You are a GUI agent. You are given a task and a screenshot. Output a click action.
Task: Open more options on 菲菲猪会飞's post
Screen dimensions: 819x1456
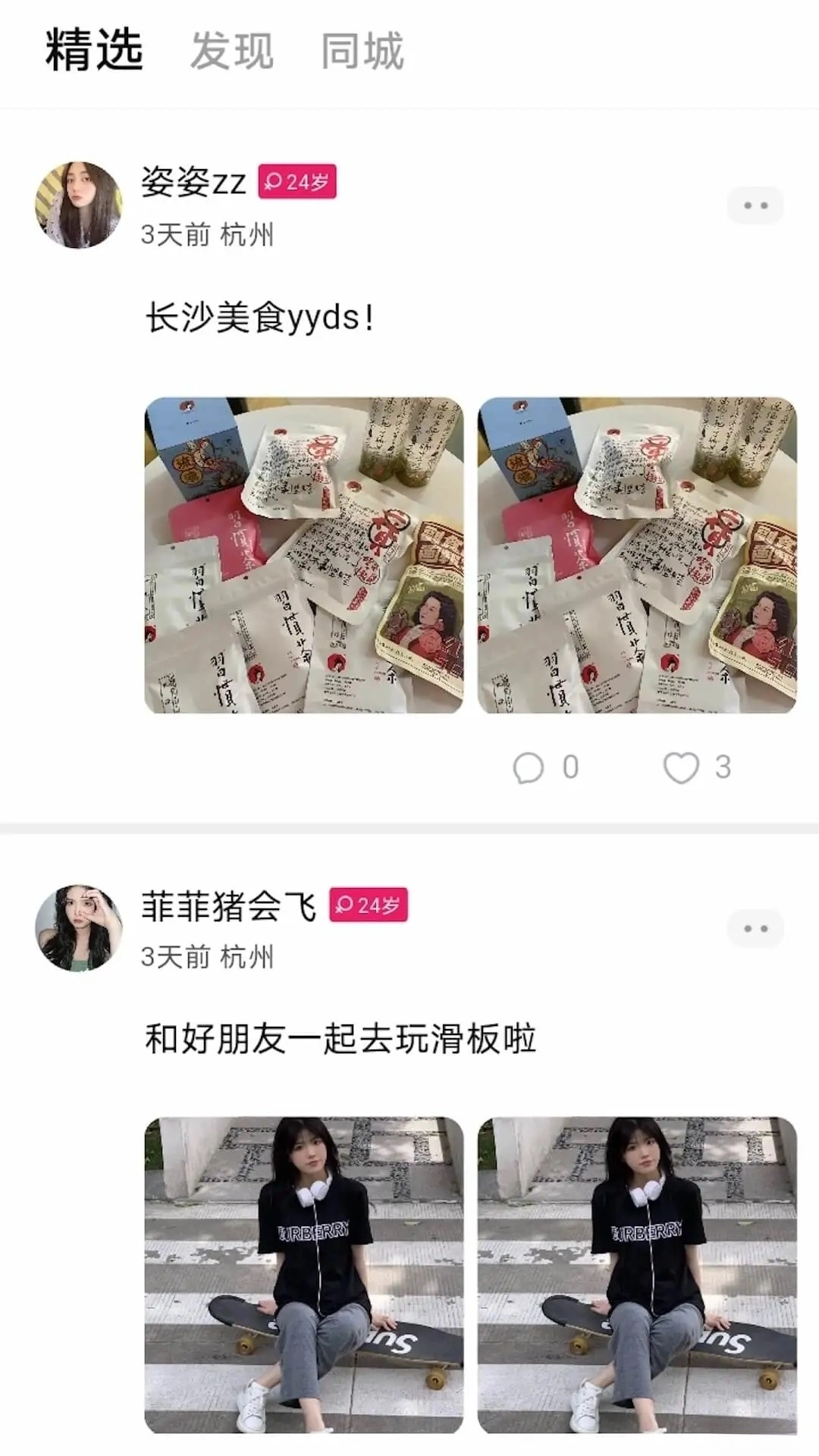755,928
